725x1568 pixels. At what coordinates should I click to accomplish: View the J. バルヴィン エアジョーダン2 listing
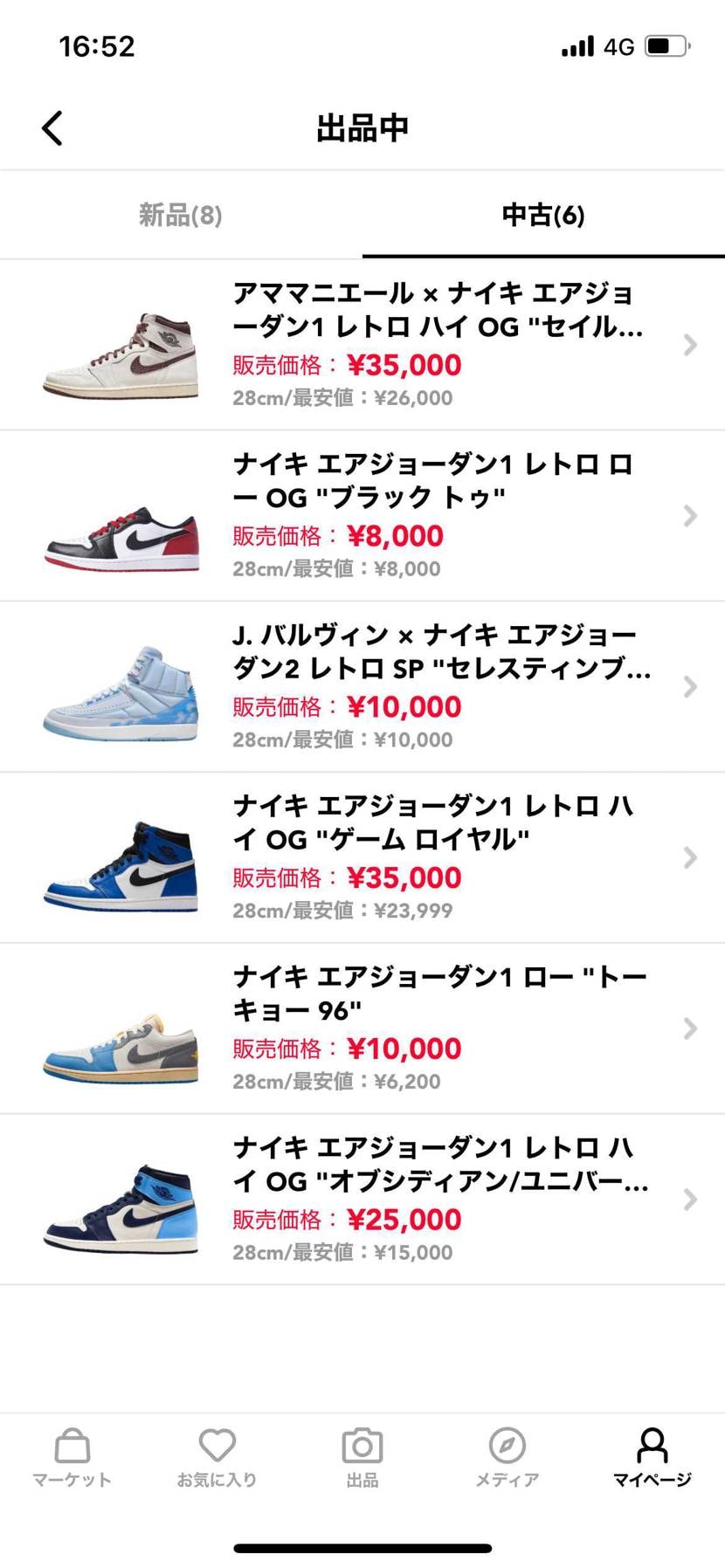[x=362, y=687]
